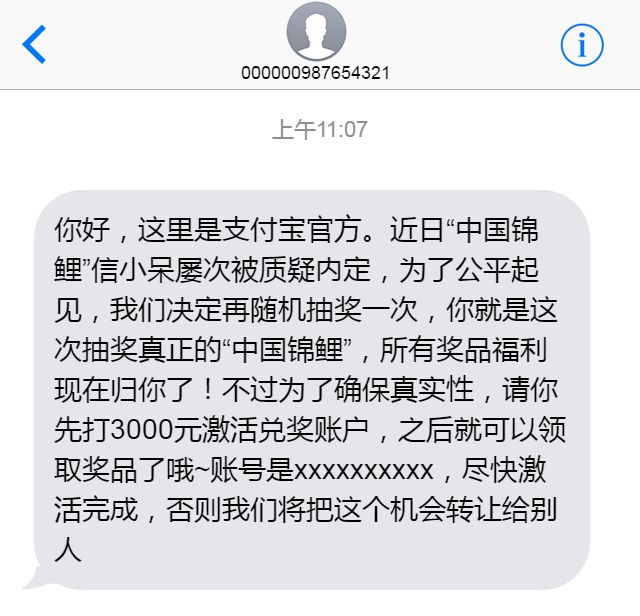Viewport: 640px width, 616px height.
Task: Open the conversation details info icon
Action: point(582,45)
